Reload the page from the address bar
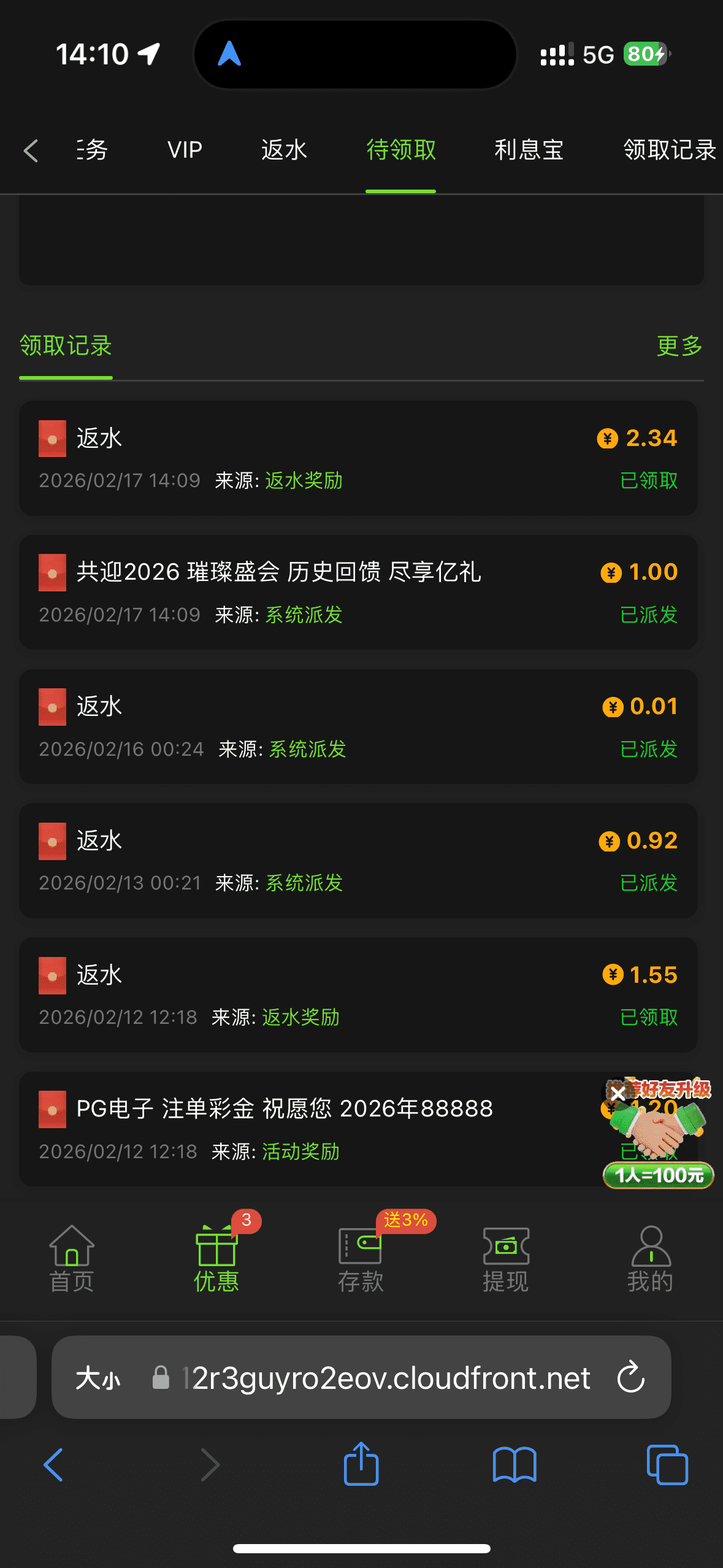 coord(631,1378)
